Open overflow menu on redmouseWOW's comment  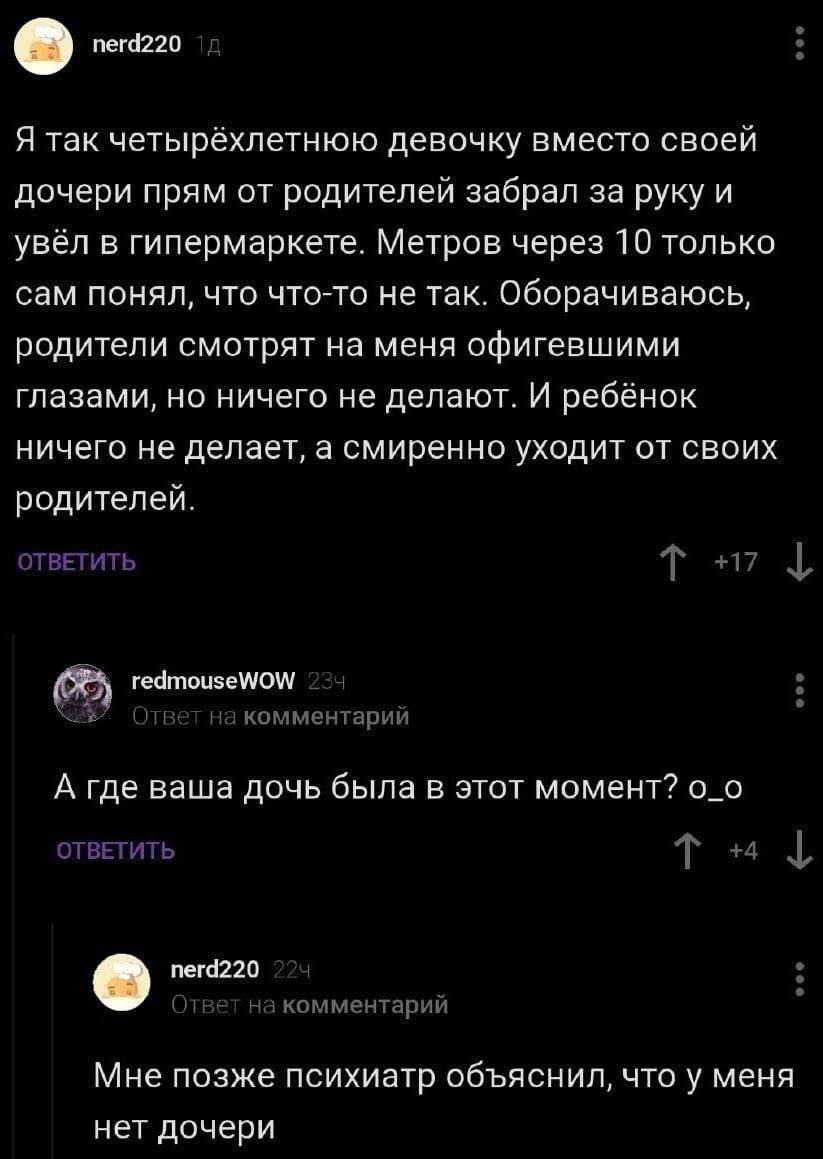point(797,691)
